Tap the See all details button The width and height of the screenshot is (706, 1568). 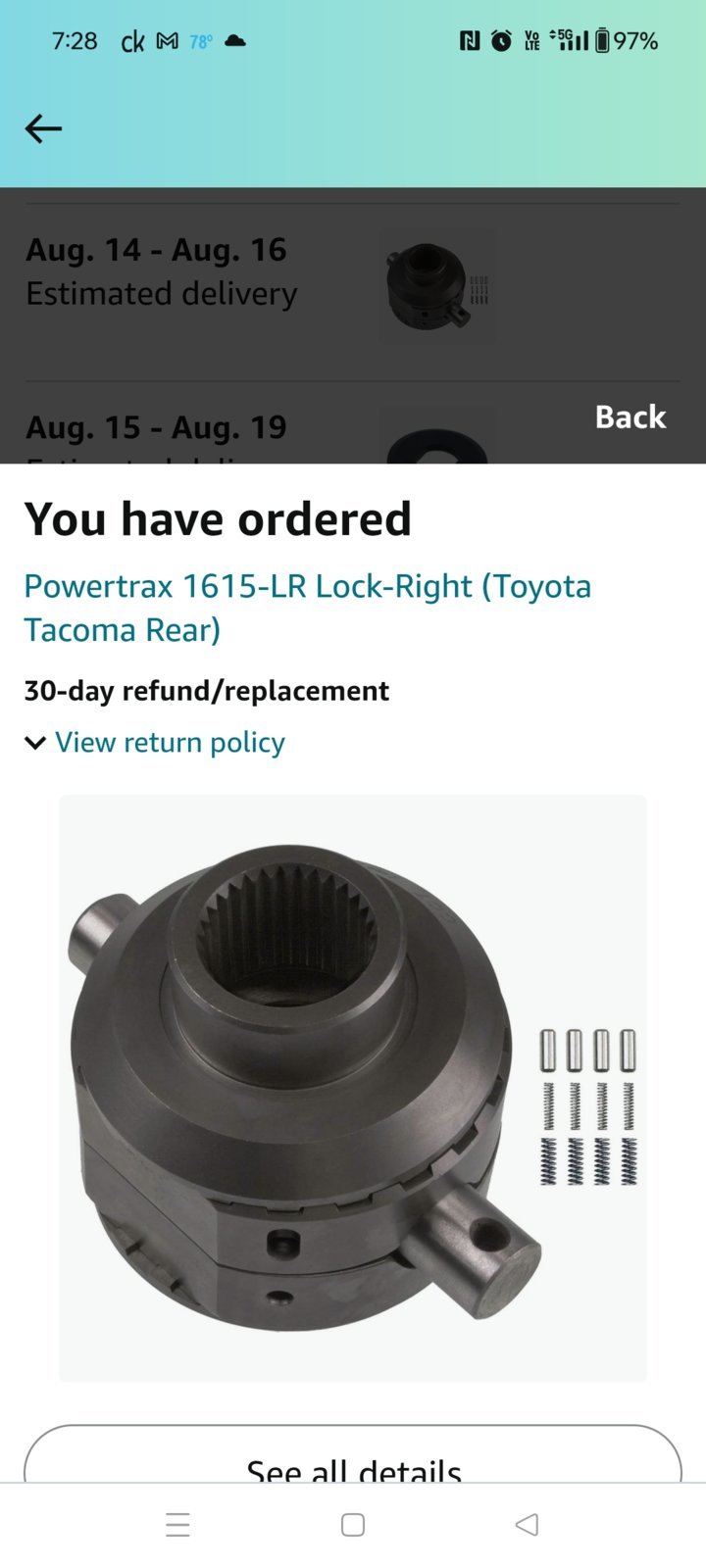353,1460
